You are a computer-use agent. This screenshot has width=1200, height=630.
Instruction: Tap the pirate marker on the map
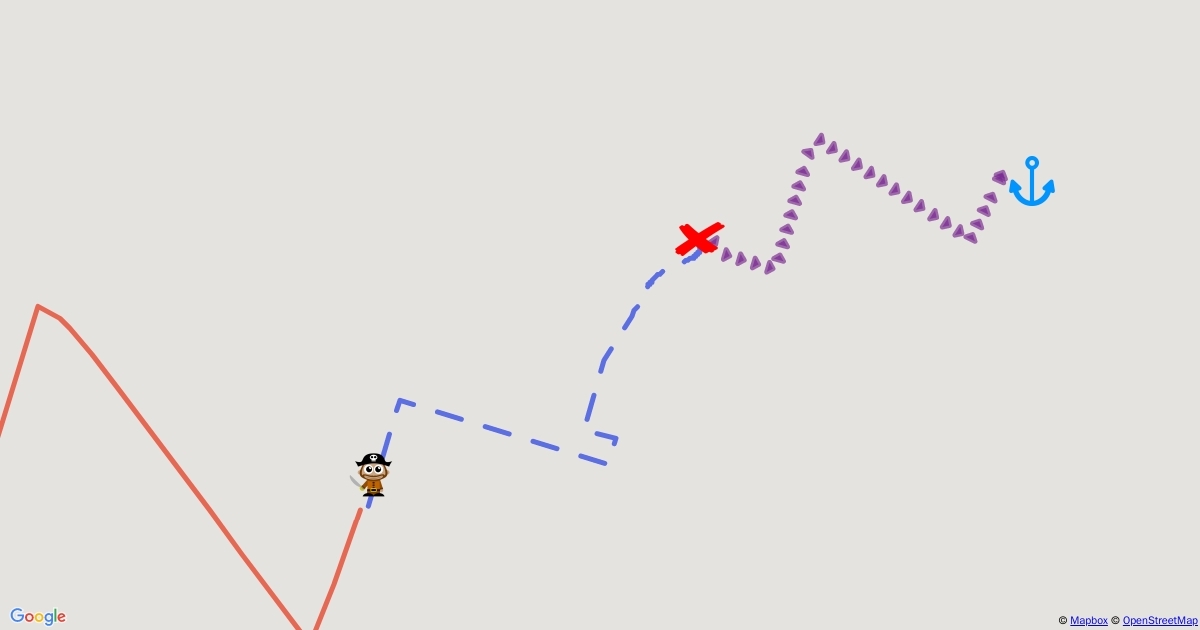point(373,474)
